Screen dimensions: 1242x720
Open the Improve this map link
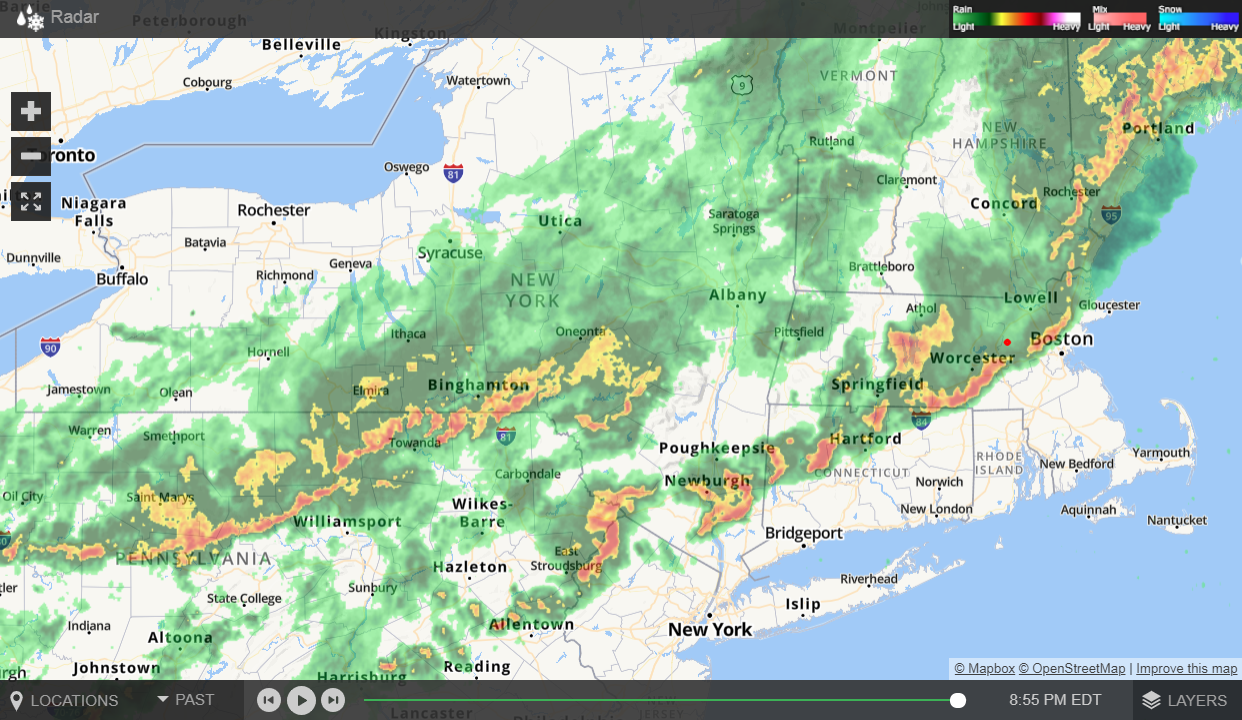pos(1186,669)
